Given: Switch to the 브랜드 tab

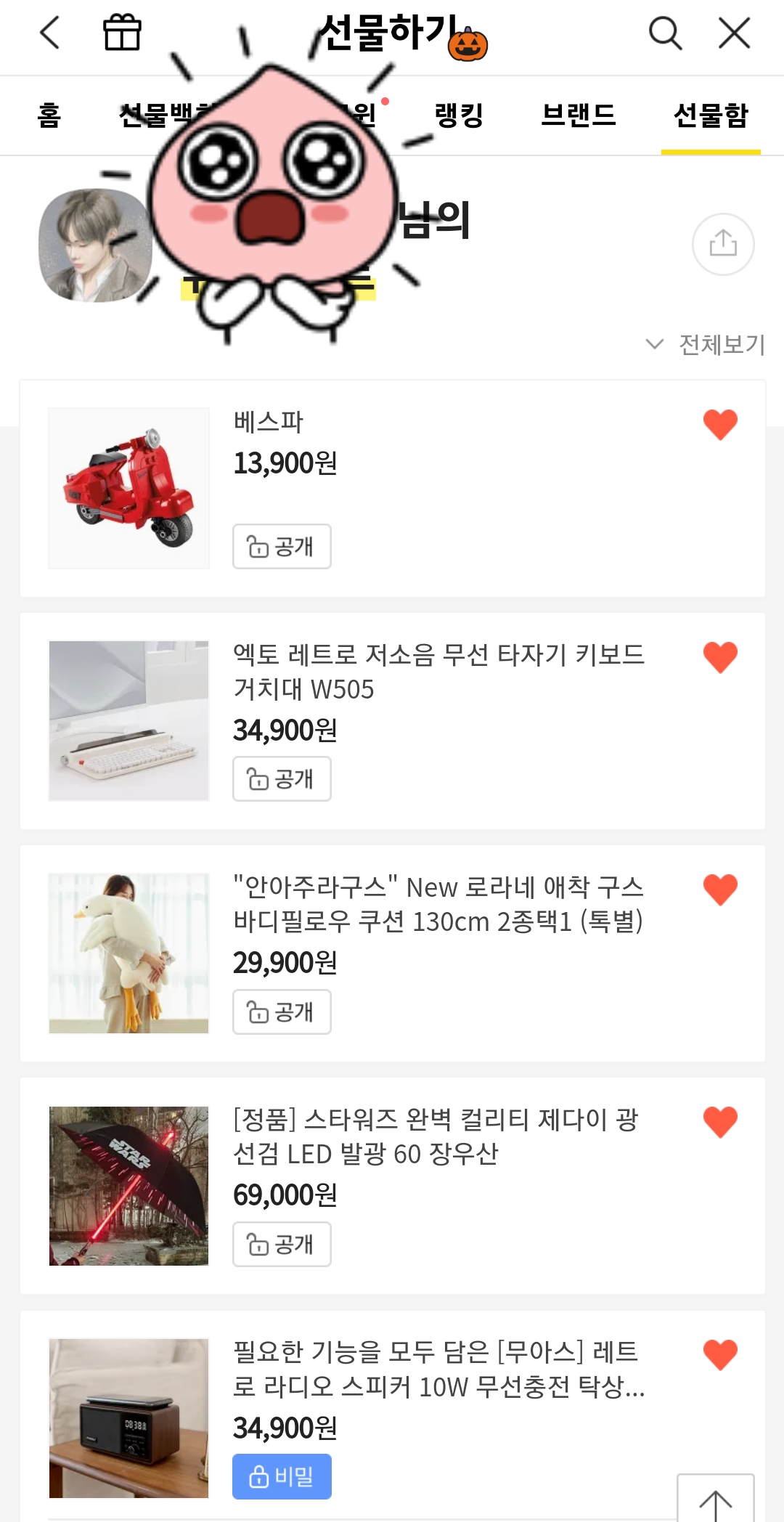Looking at the screenshot, I should click(x=579, y=115).
